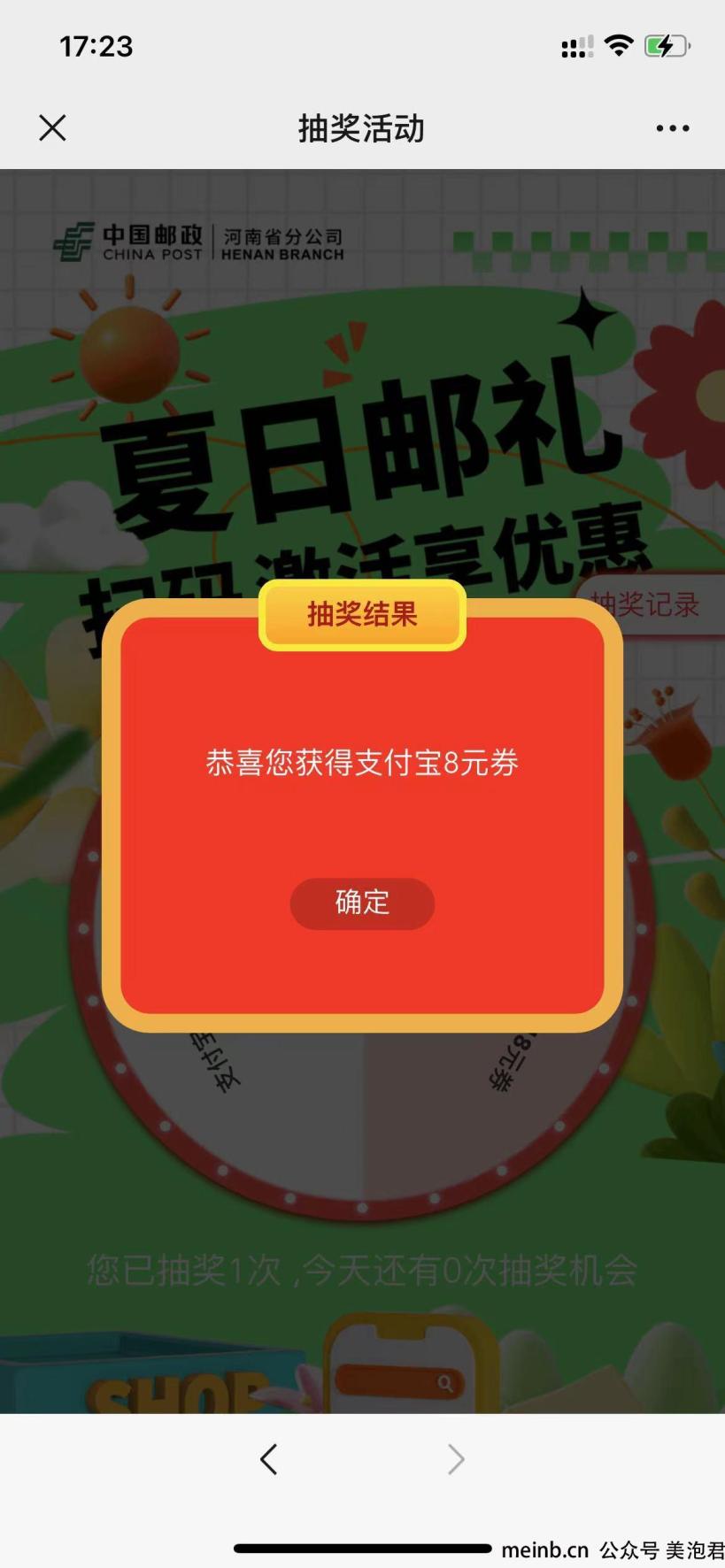Image resolution: width=725 pixels, height=1568 pixels.
Task: Close the 抽奖活动 webview
Action: [x=52, y=128]
